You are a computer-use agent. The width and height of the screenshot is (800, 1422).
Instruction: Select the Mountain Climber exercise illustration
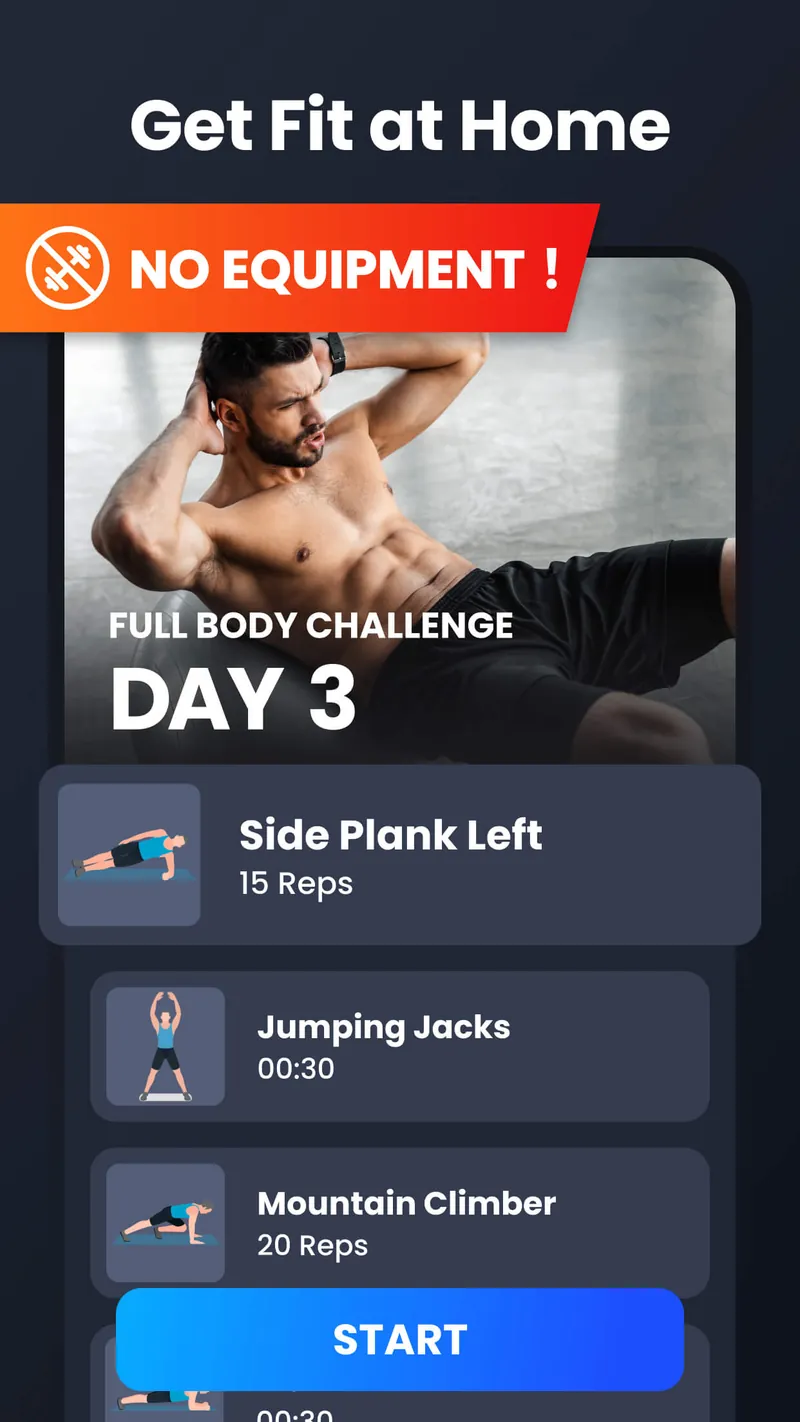tap(166, 1222)
